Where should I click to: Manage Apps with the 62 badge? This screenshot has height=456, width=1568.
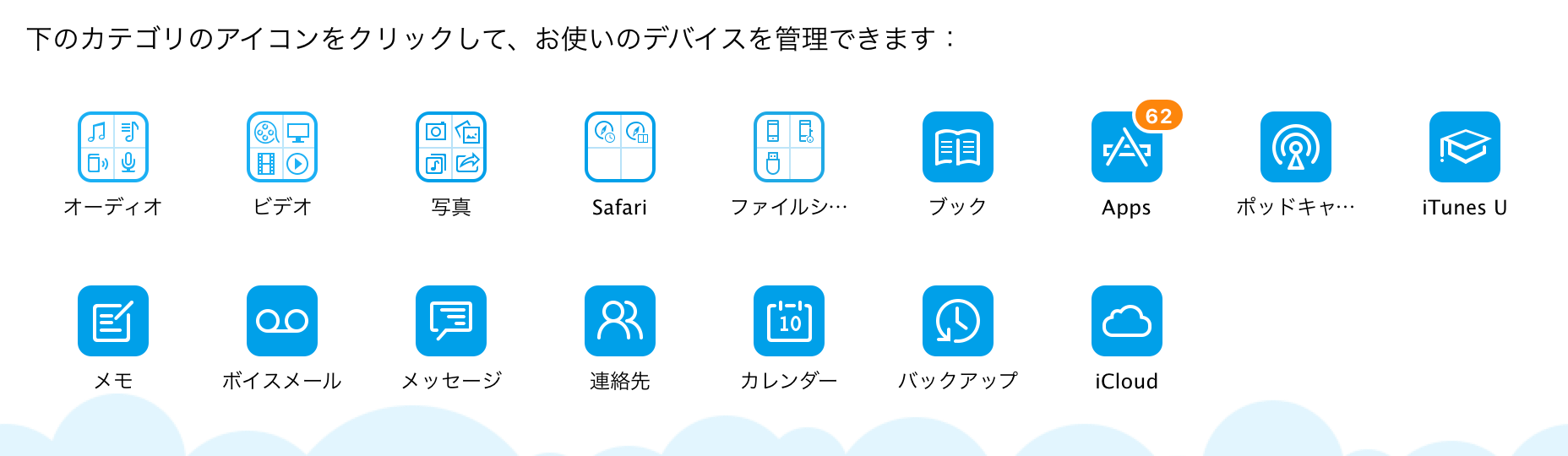click(x=1127, y=149)
